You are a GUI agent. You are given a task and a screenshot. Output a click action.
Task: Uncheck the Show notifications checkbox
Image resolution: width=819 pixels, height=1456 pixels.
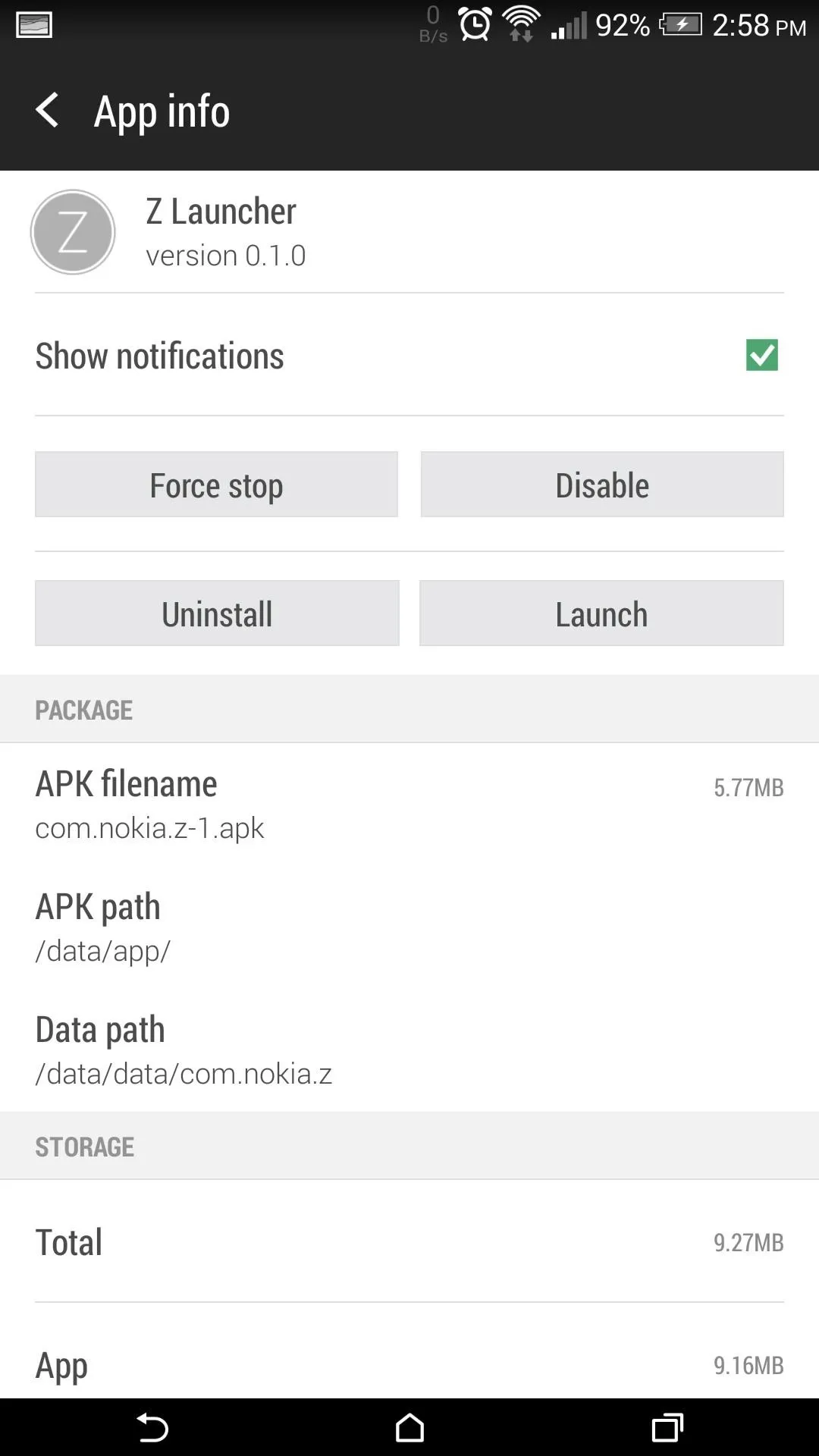pyautogui.click(x=761, y=355)
